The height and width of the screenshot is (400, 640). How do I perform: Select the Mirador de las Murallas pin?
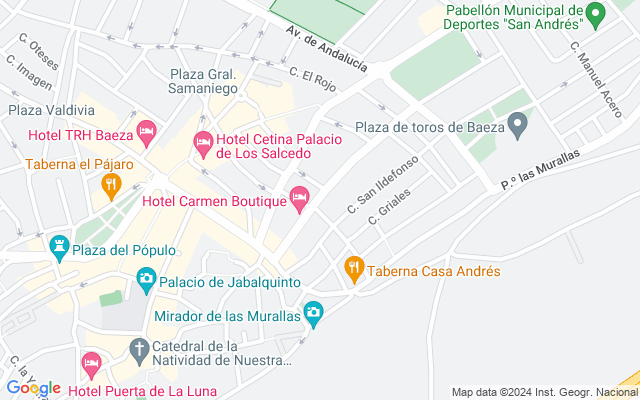tap(313, 315)
